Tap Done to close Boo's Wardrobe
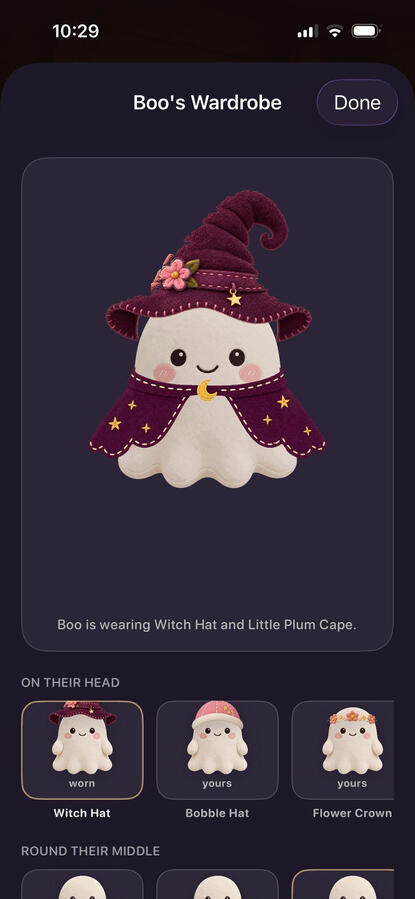This screenshot has height=899, width=415. 357,103
